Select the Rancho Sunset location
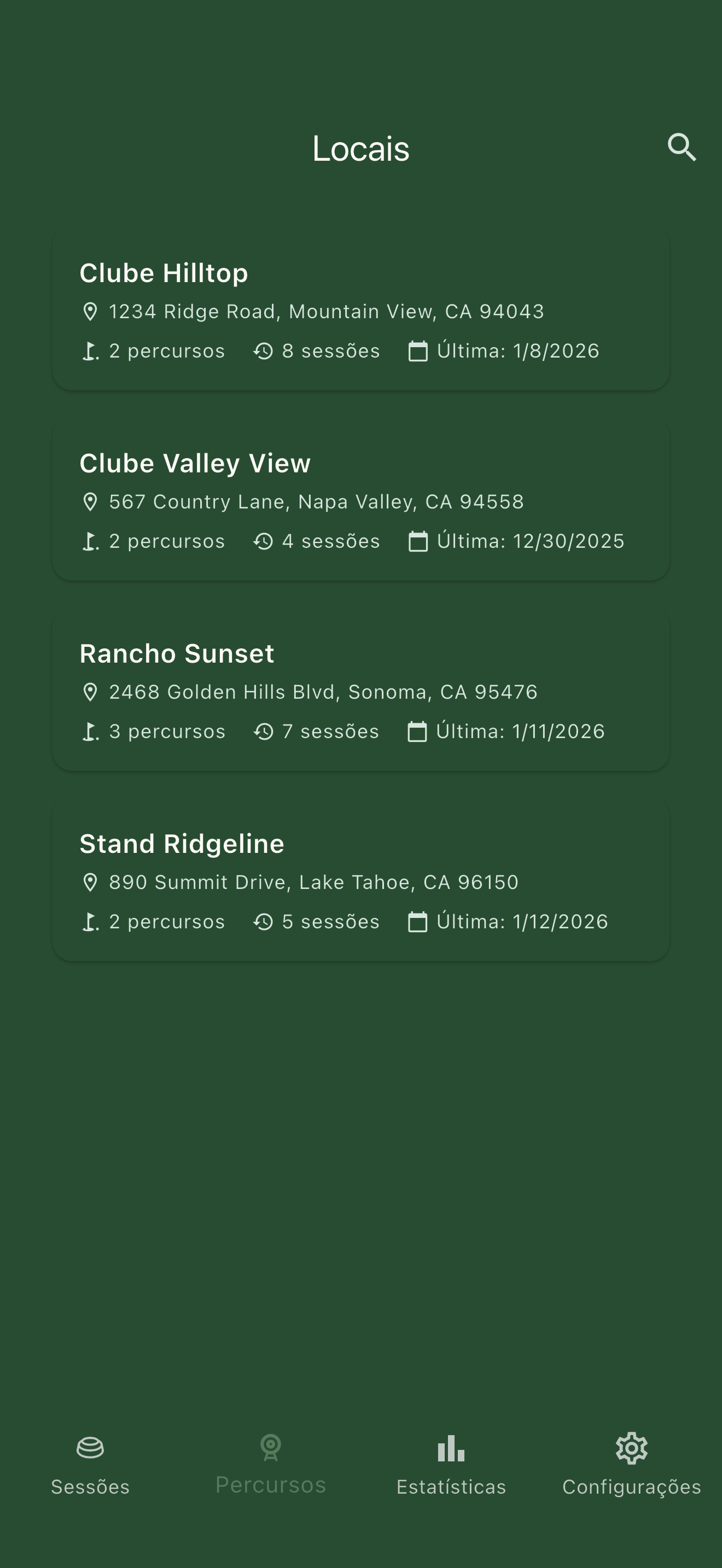This screenshot has height=1568, width=722. click(x=360, y=691)
